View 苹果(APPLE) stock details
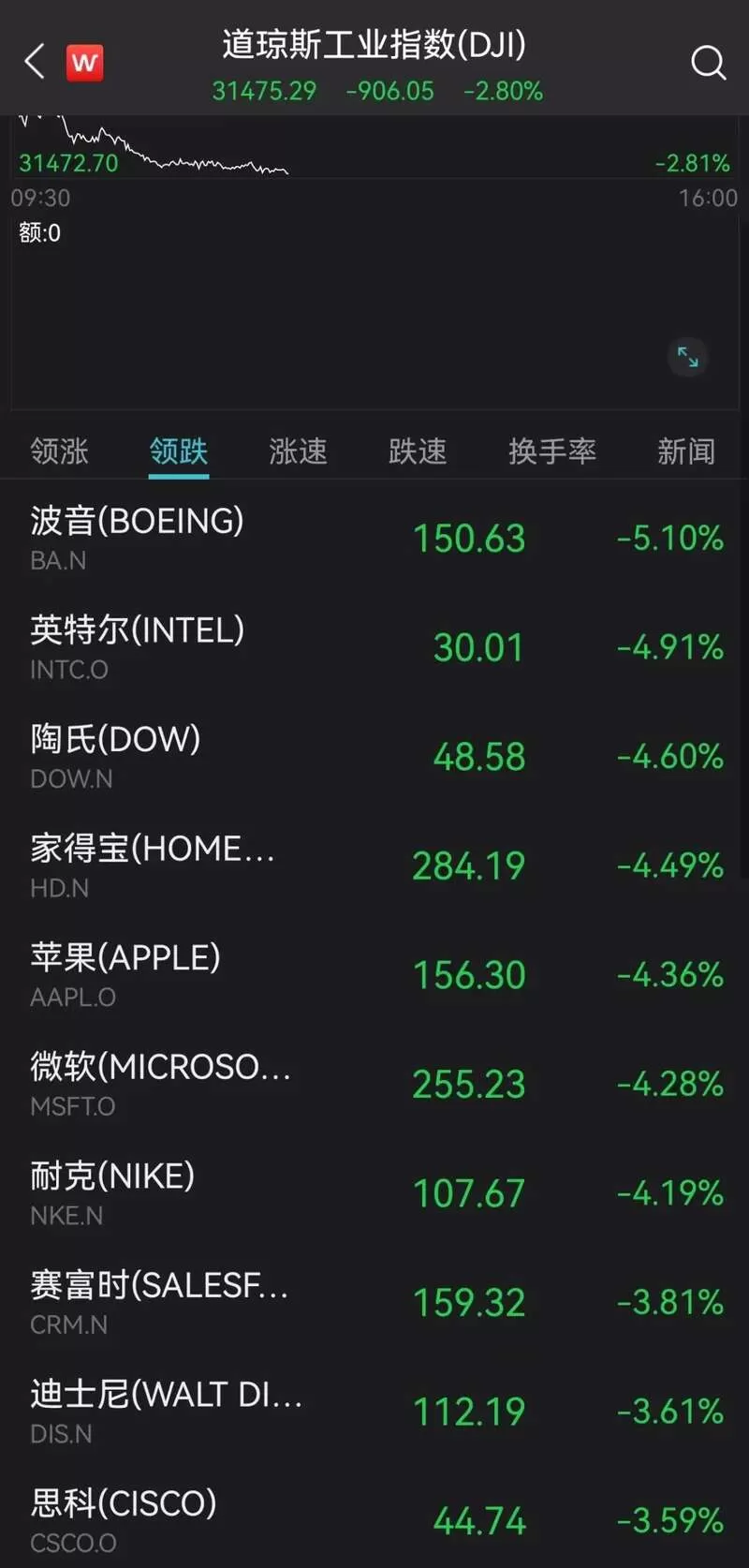 [374, 974]
